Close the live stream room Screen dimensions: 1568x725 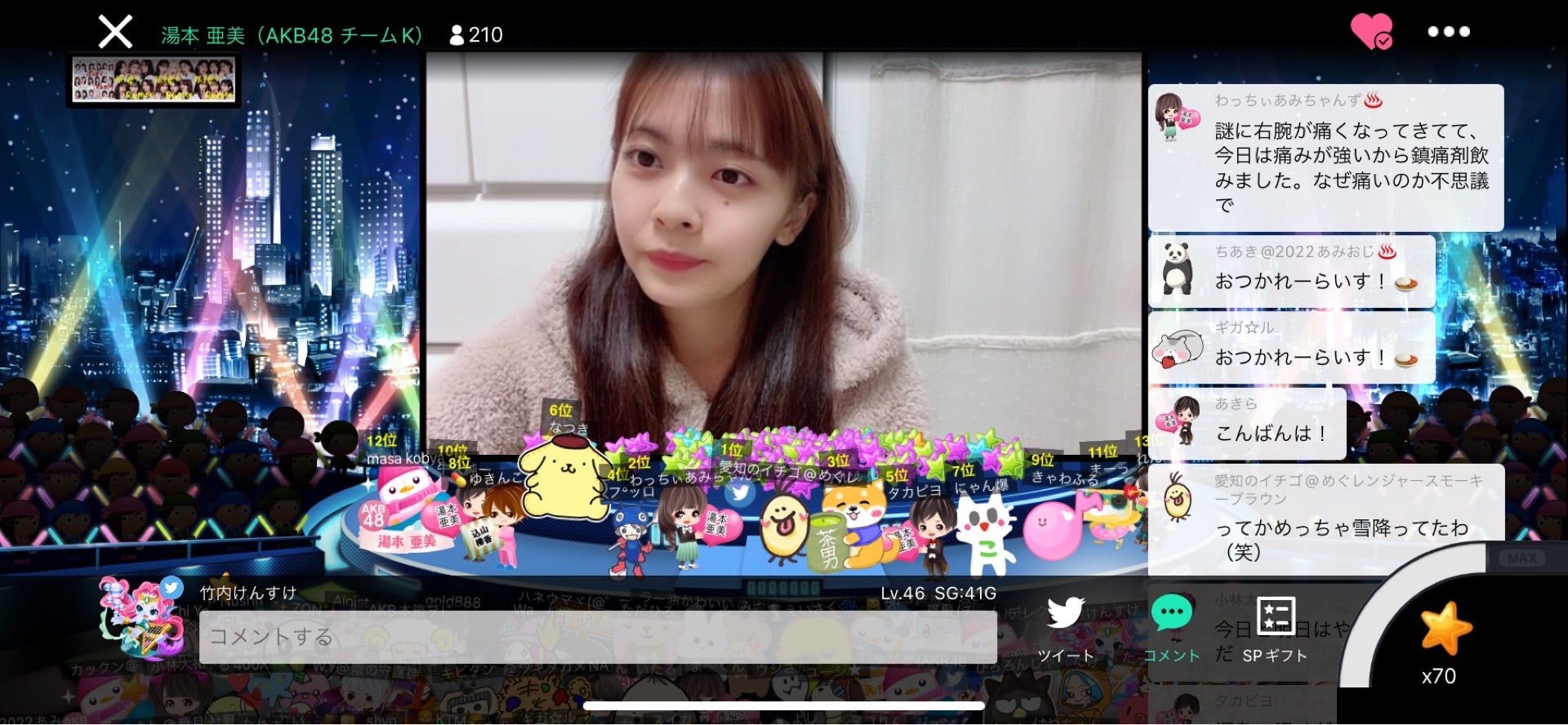(115, 32)
